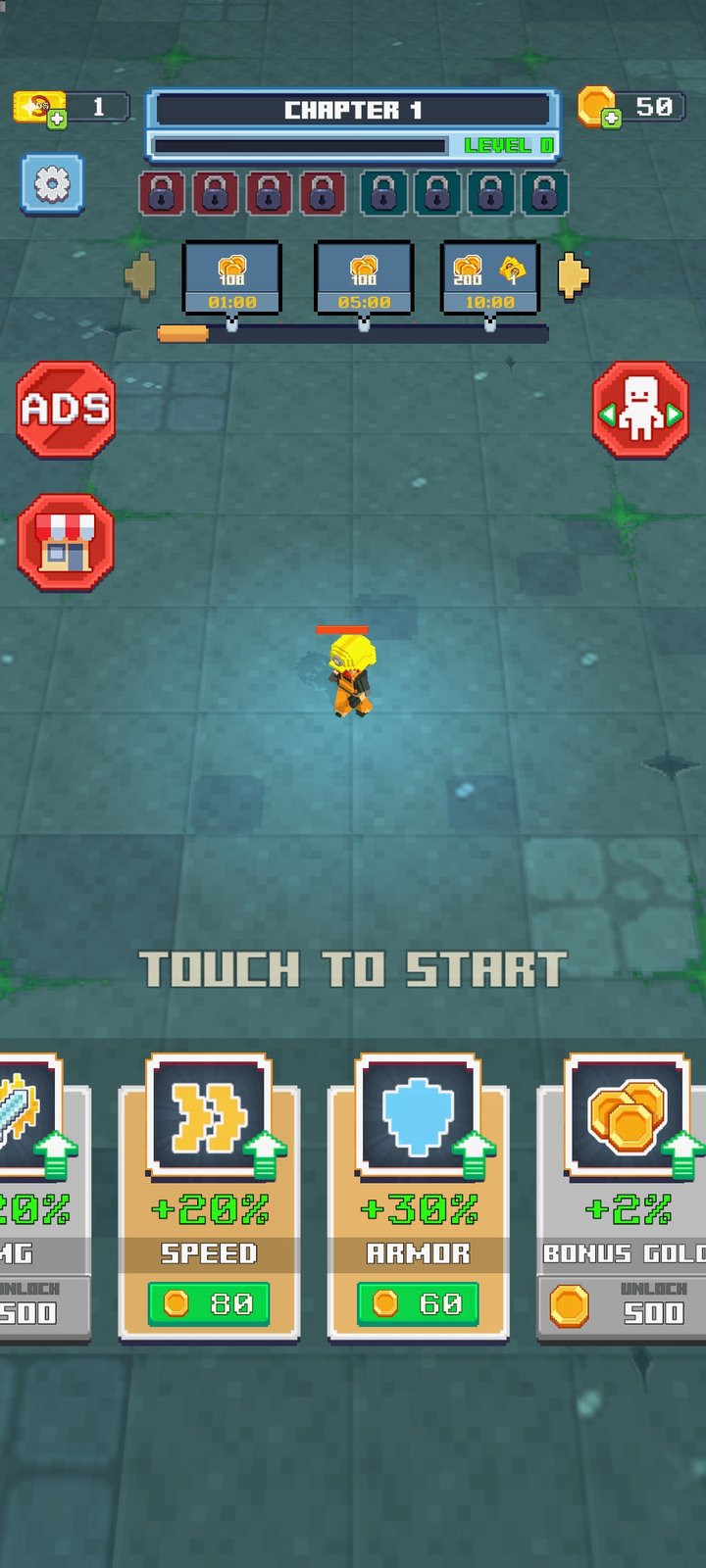This screenshot has height=1568, width=706.
Task: Add more gold coins via plus
Action: [x=611, y=120]
